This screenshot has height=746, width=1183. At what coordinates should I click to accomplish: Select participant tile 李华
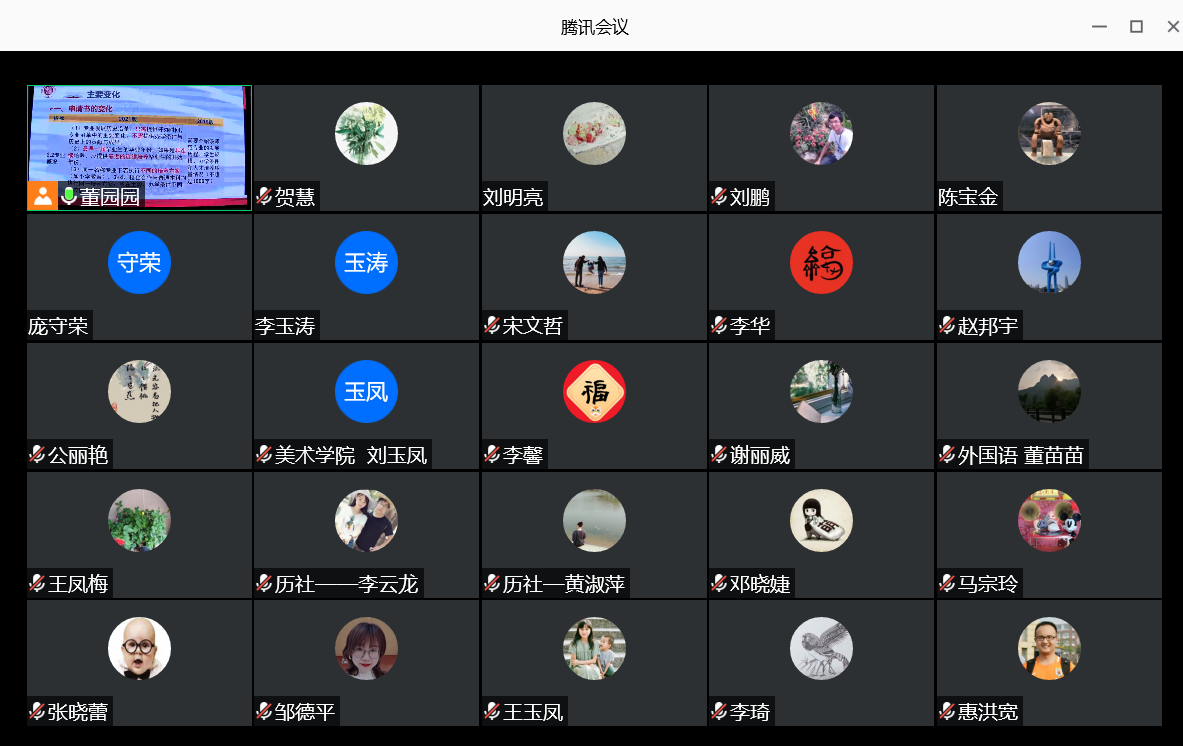pos(821,276)
